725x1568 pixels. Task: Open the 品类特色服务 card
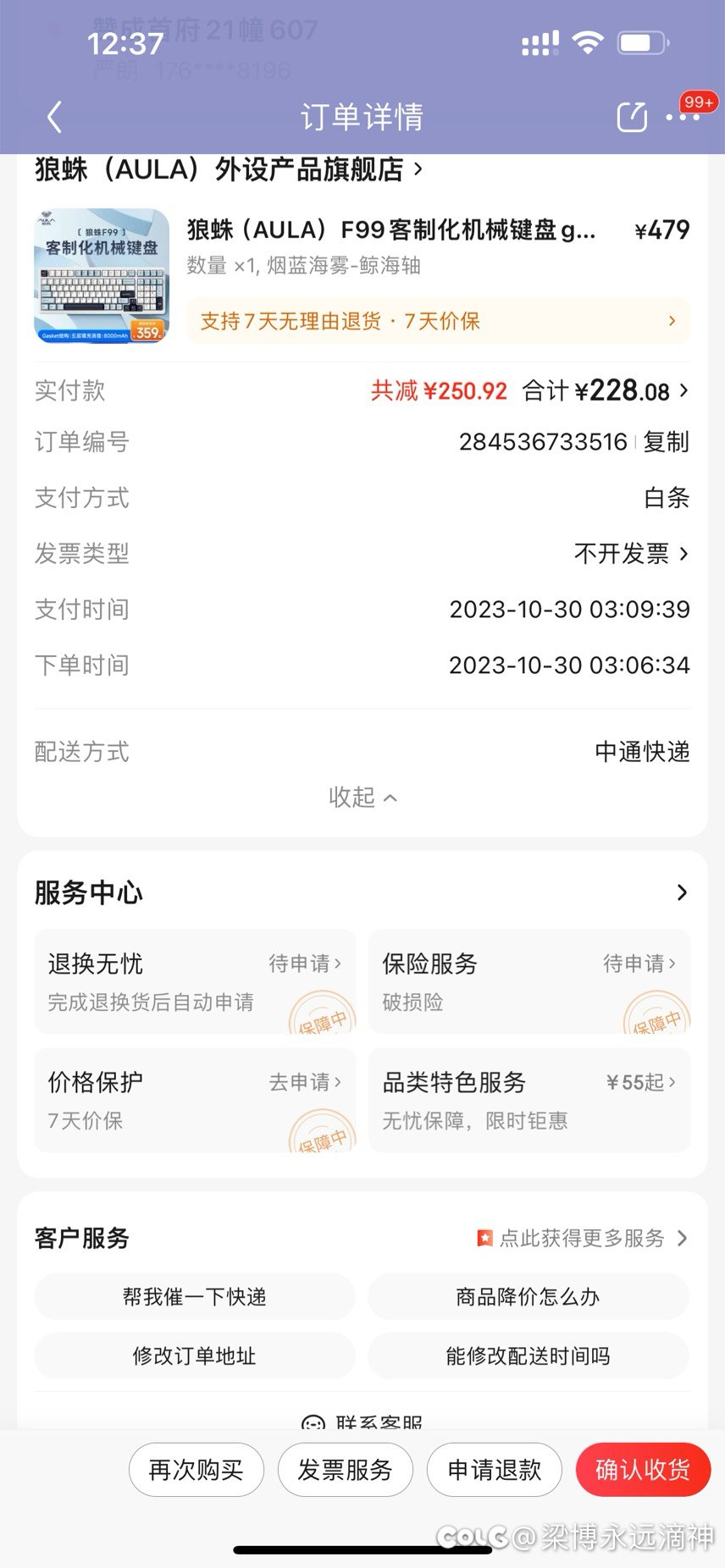[x=529, y=1100]
